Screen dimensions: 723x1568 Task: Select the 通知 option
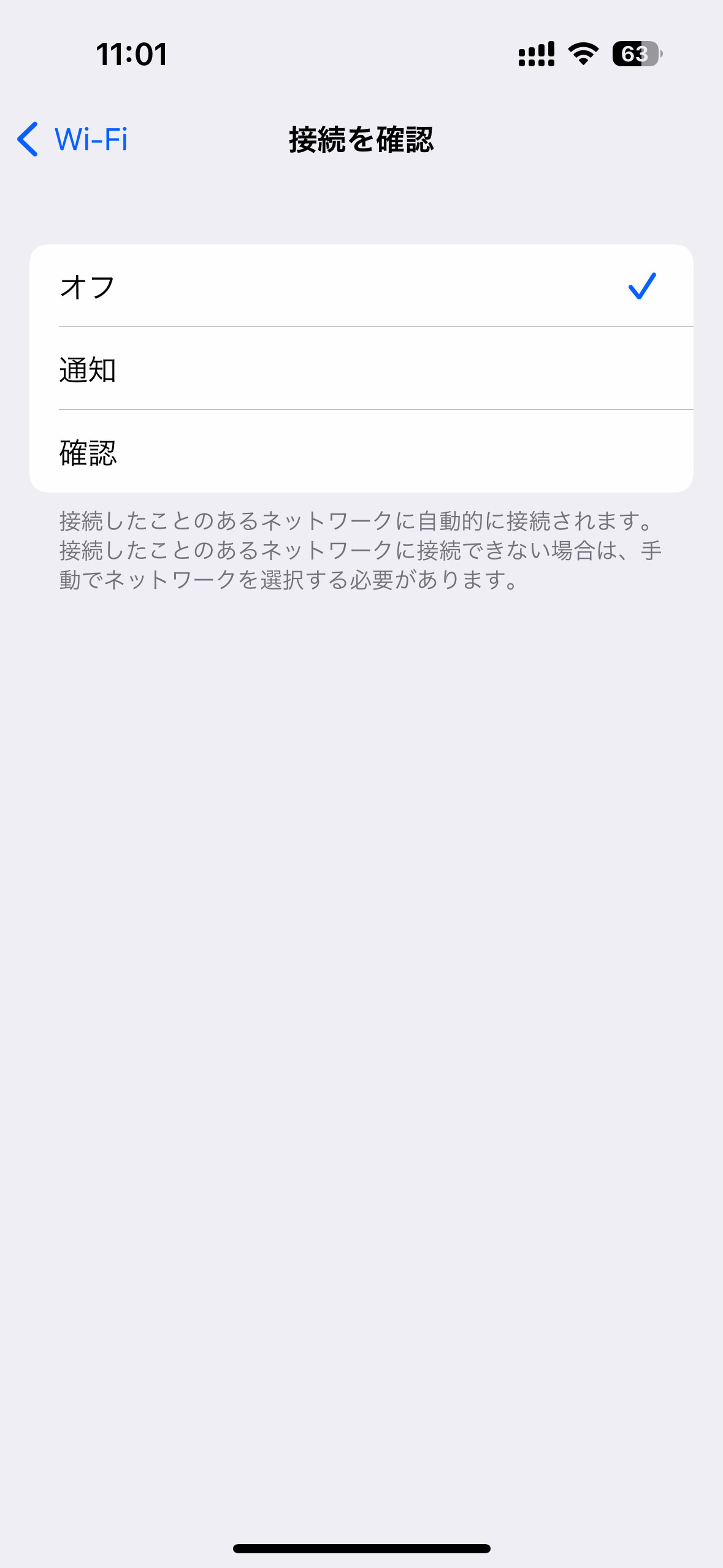pyautogui.click(x=245, y=369)
